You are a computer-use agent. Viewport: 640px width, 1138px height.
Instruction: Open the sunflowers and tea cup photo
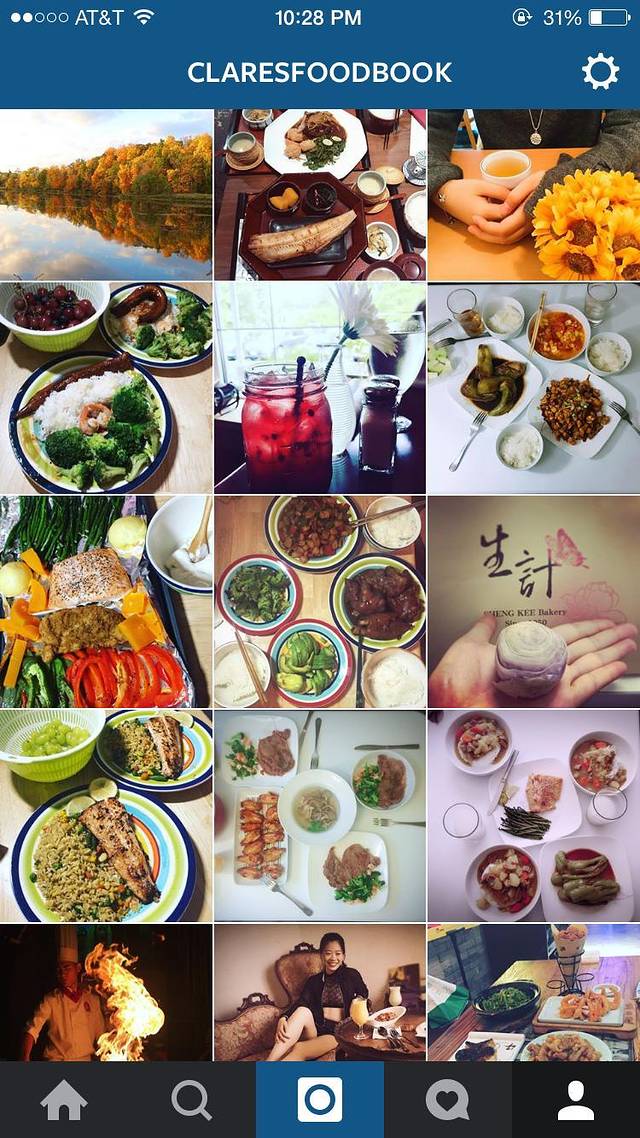[x=534, y=194]
